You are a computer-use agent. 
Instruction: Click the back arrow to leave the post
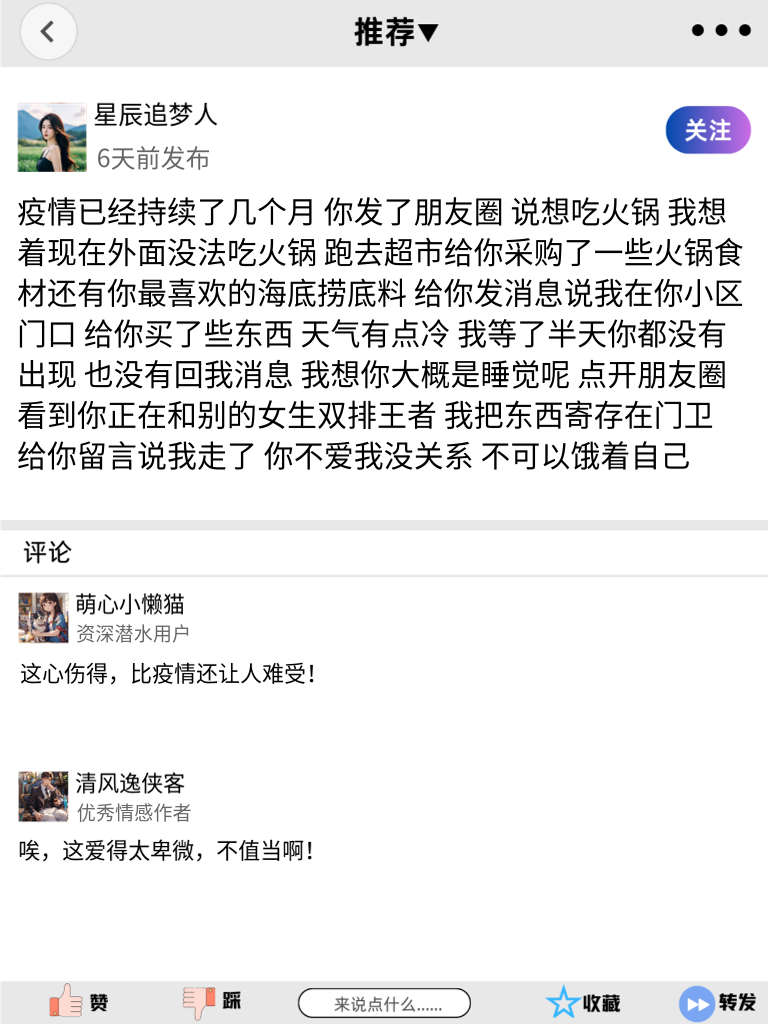pyautogui.click(x=48, y=31)
